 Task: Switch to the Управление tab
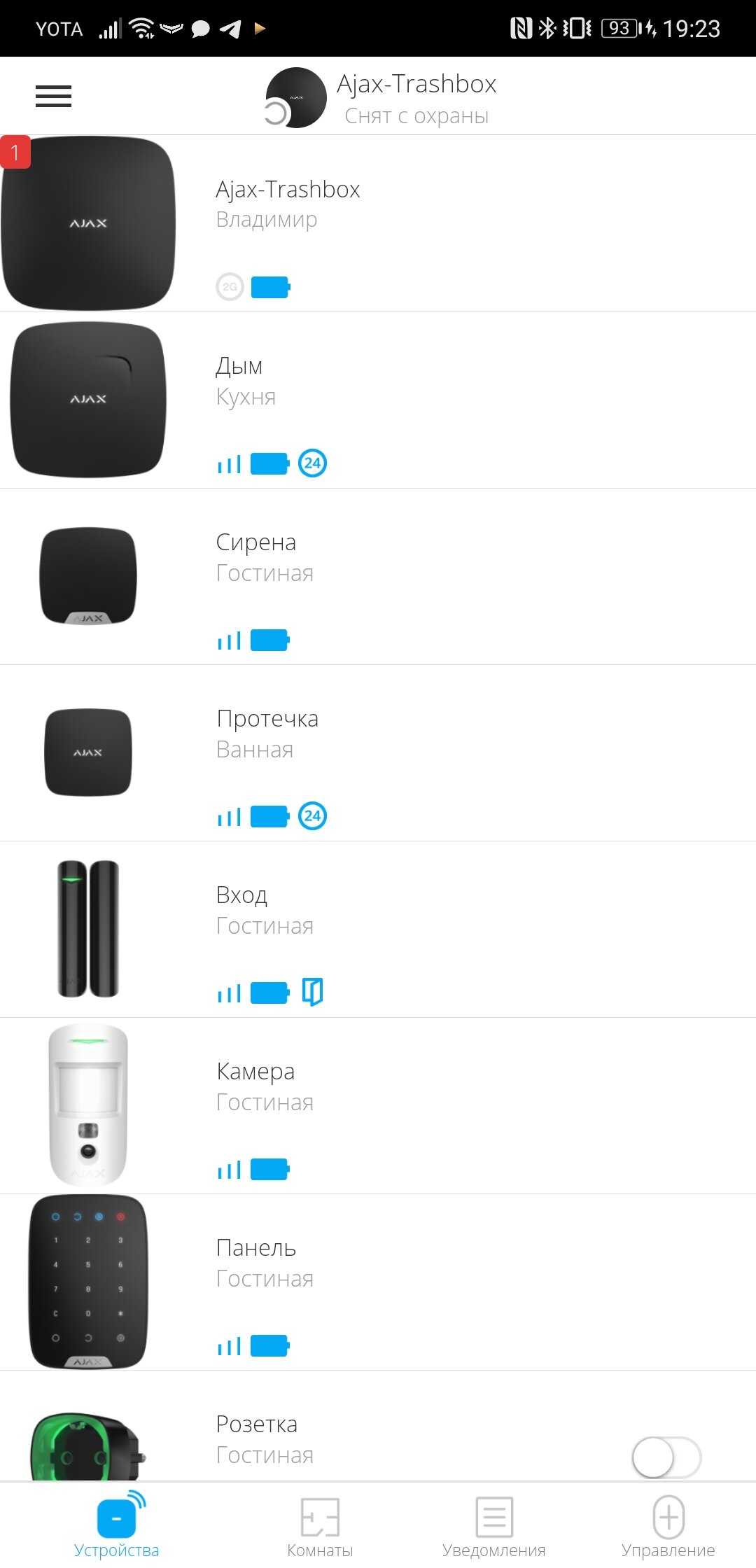point(668,1527)
